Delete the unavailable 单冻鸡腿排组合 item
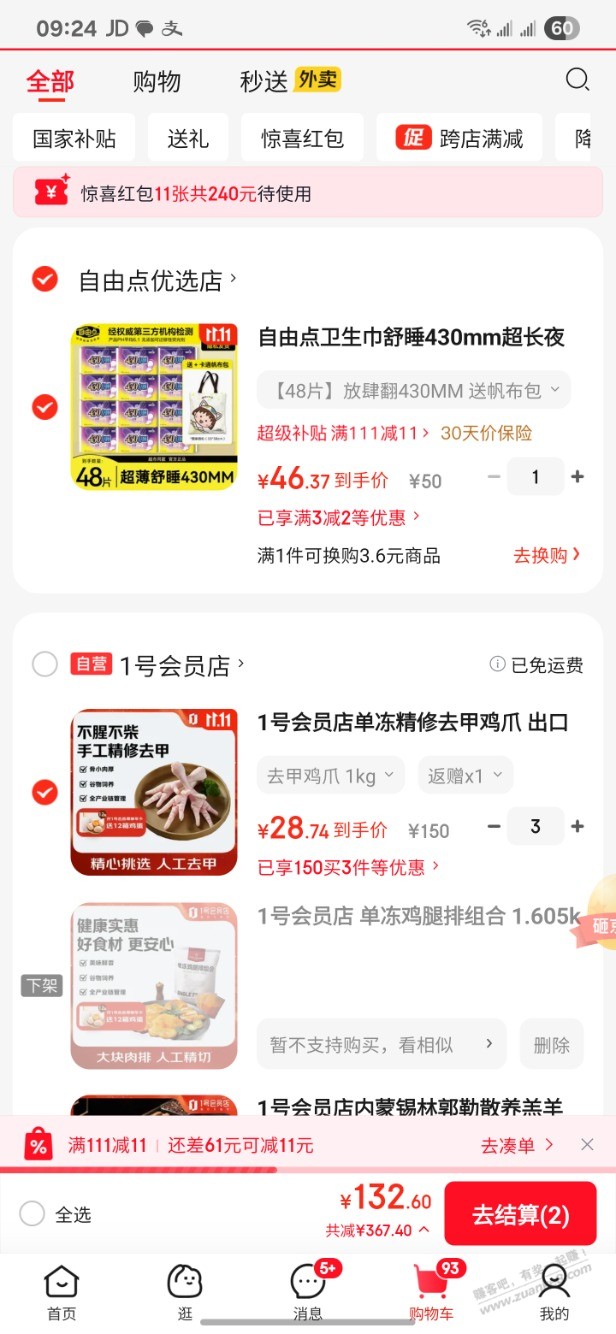The width and height of the screenshot is (616, 1334). point(551,1045)
